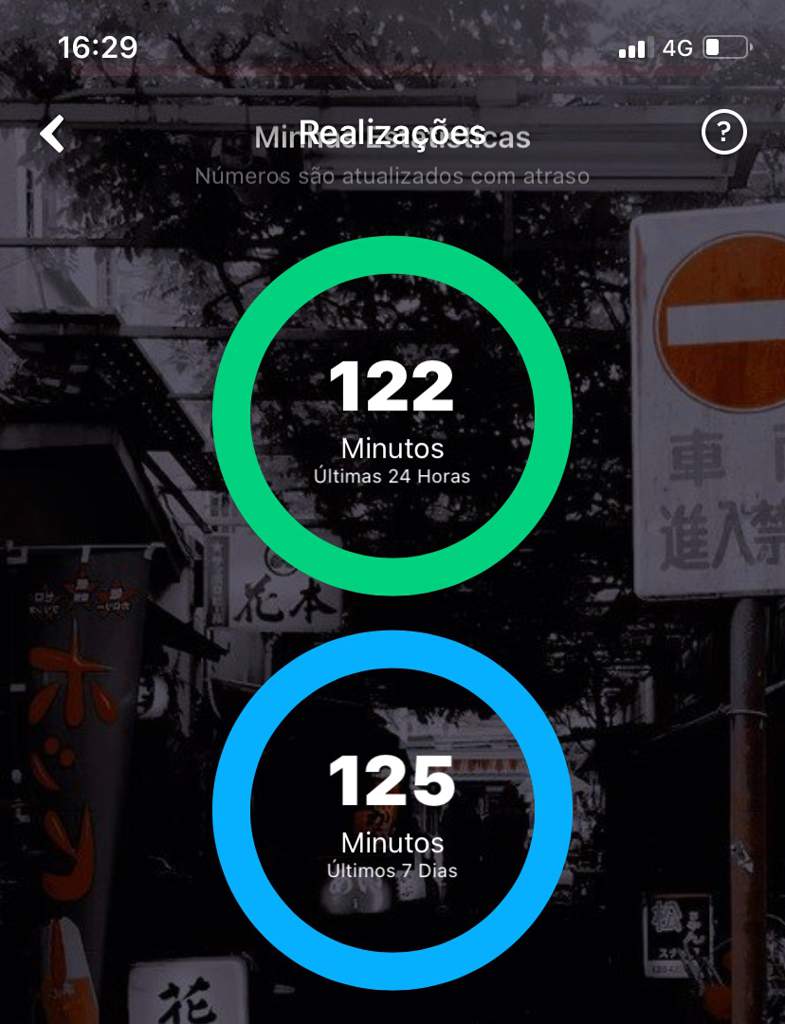The width and height of the screenshot is (785, 1024).
Task: Open the help question mark icon
Action: coord(724,132)
